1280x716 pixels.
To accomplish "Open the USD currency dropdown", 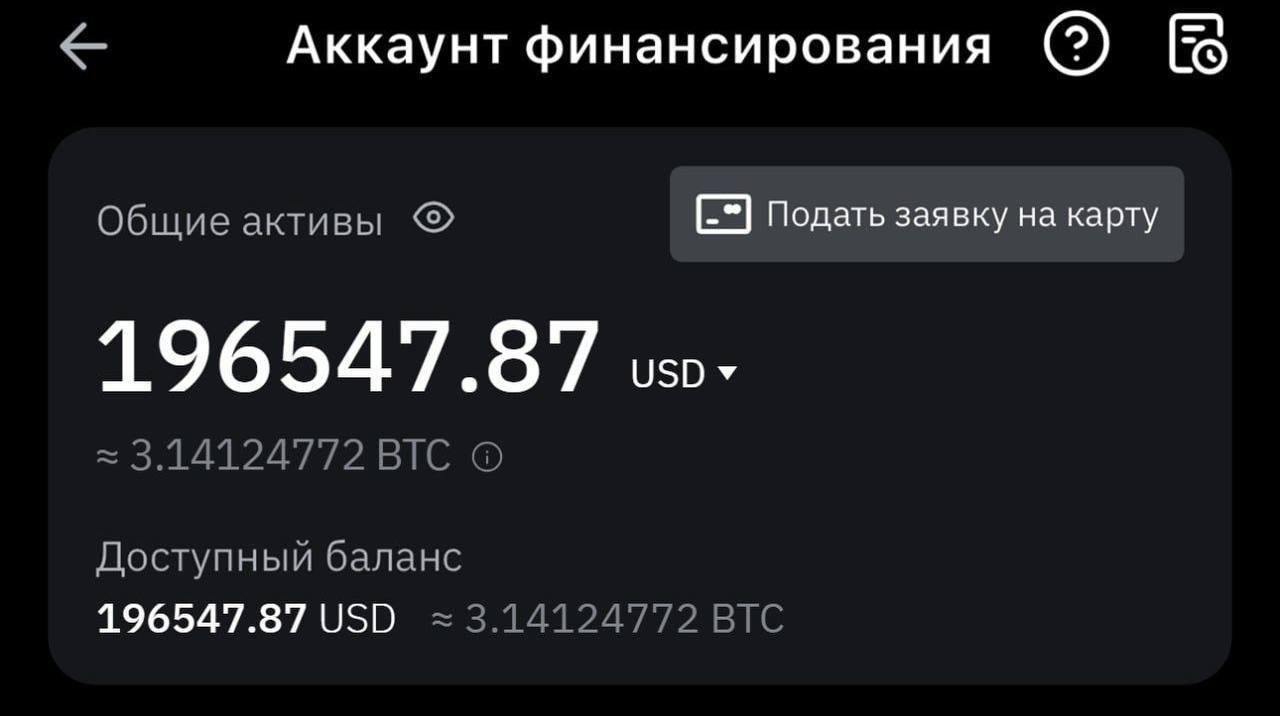I will click(684, 374).
